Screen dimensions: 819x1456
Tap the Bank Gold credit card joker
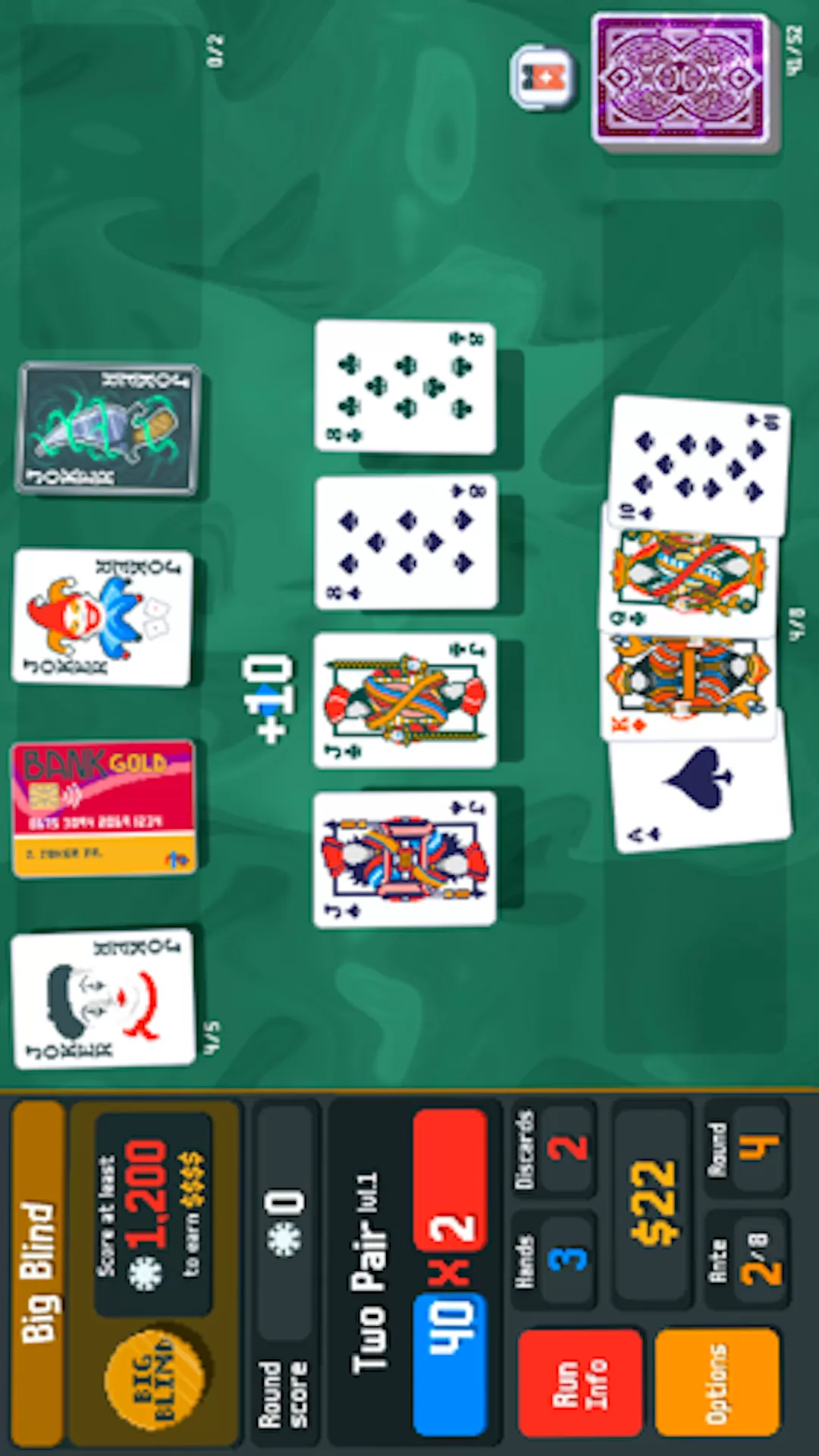tap(104, 809)
